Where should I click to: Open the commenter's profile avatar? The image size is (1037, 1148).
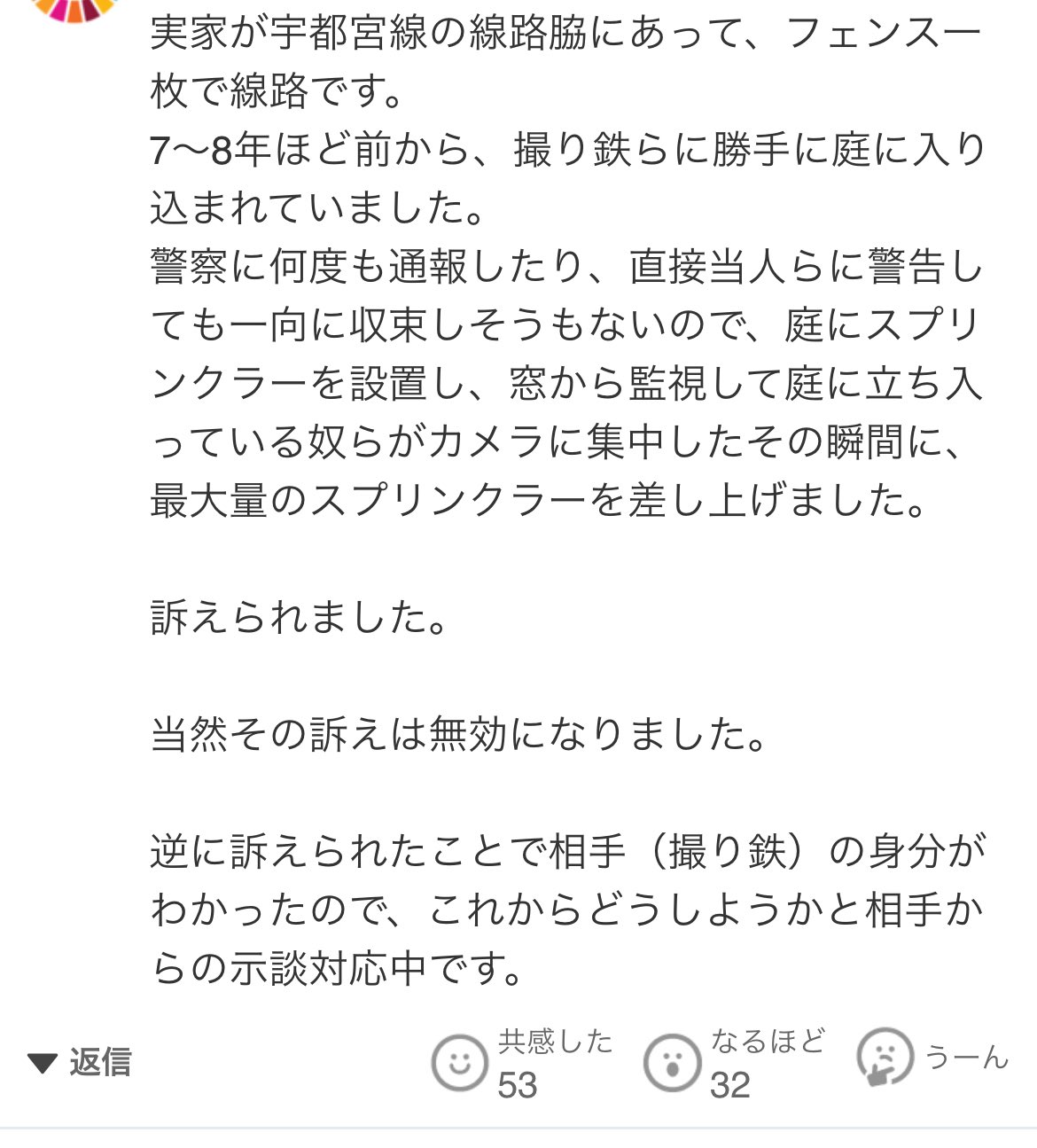[x=75, y=7]
